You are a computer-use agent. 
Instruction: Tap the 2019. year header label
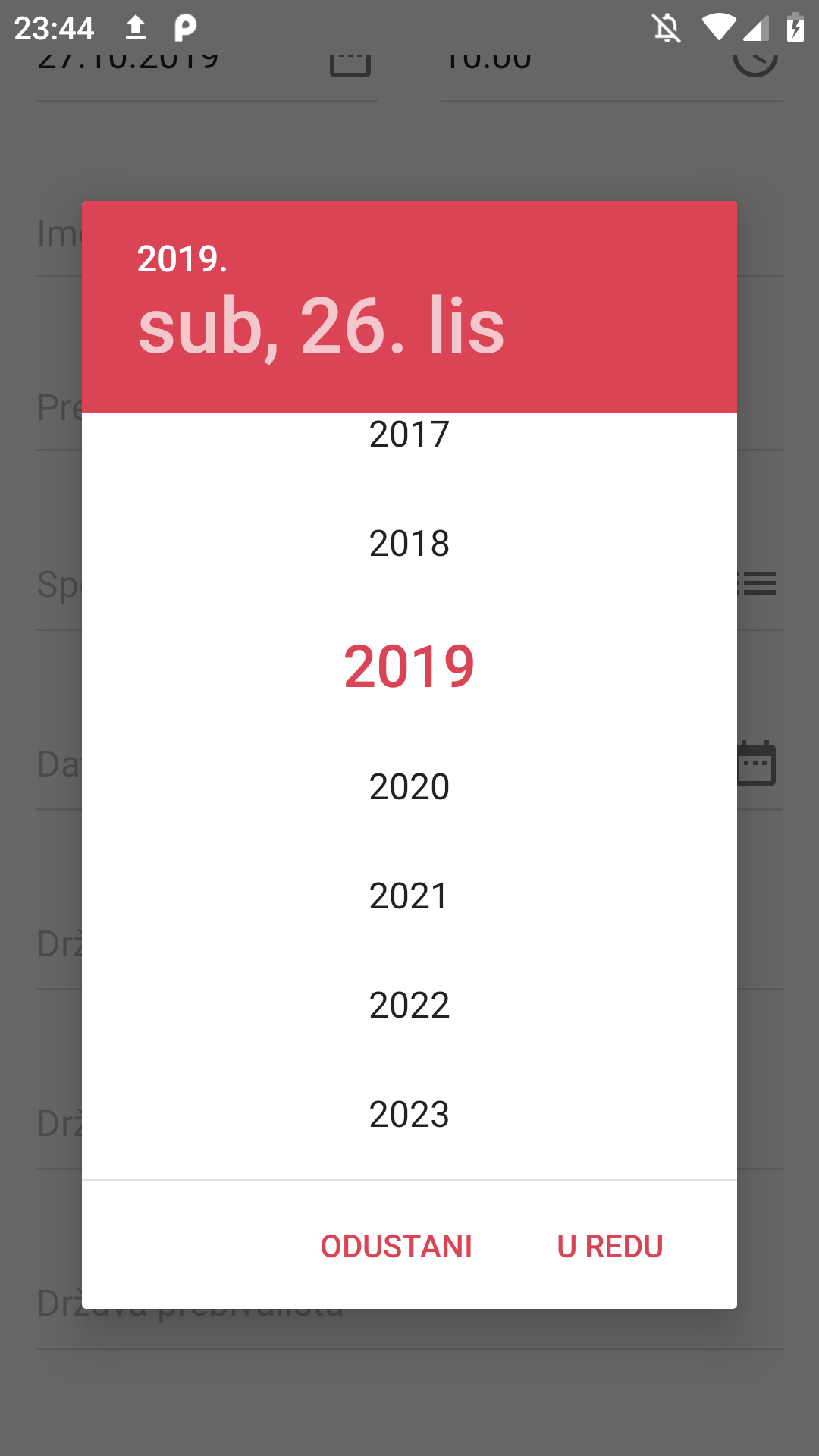(182, 259)
